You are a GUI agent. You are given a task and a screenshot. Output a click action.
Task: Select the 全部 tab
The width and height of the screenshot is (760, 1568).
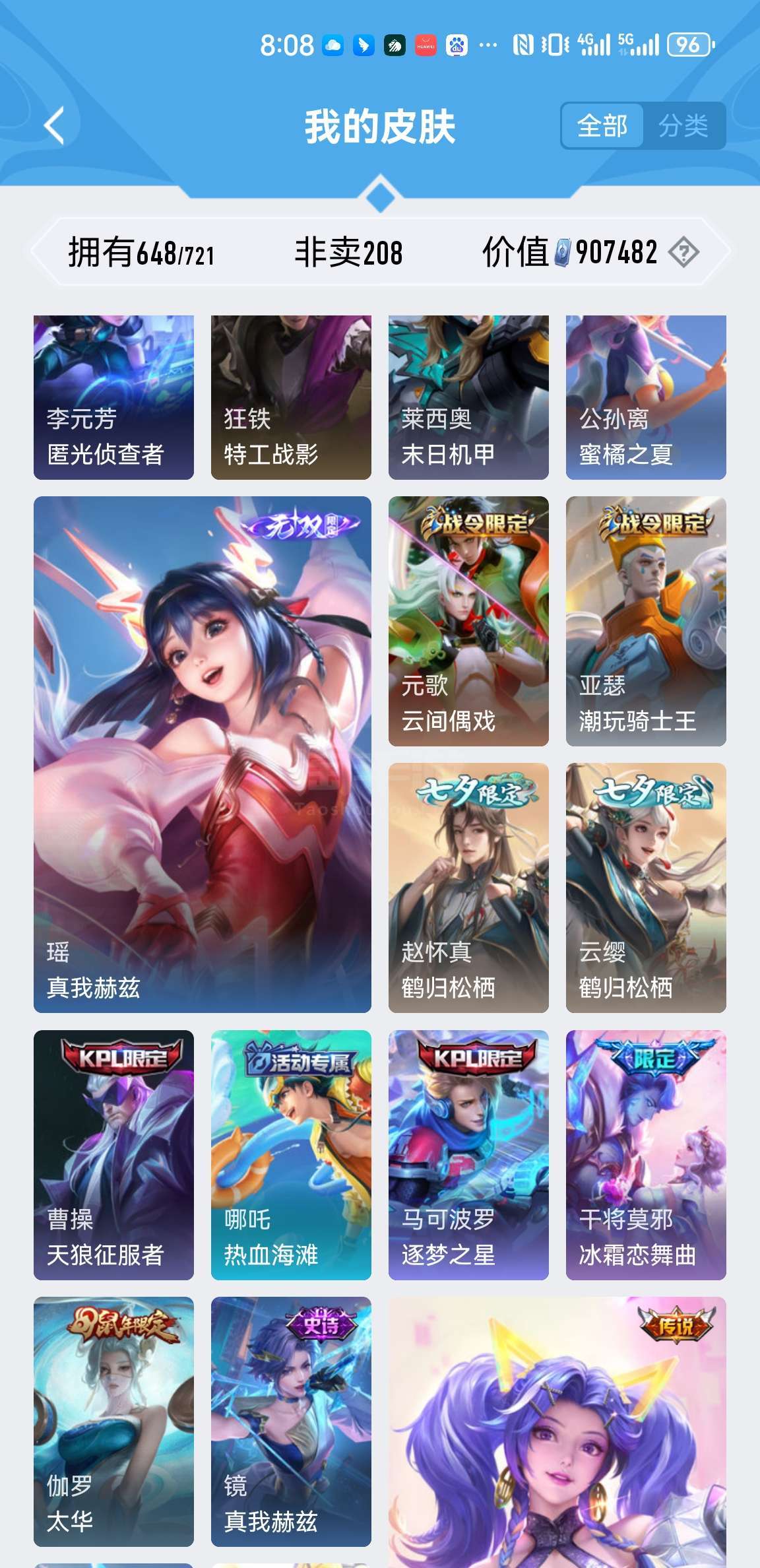tap(602, 125)
